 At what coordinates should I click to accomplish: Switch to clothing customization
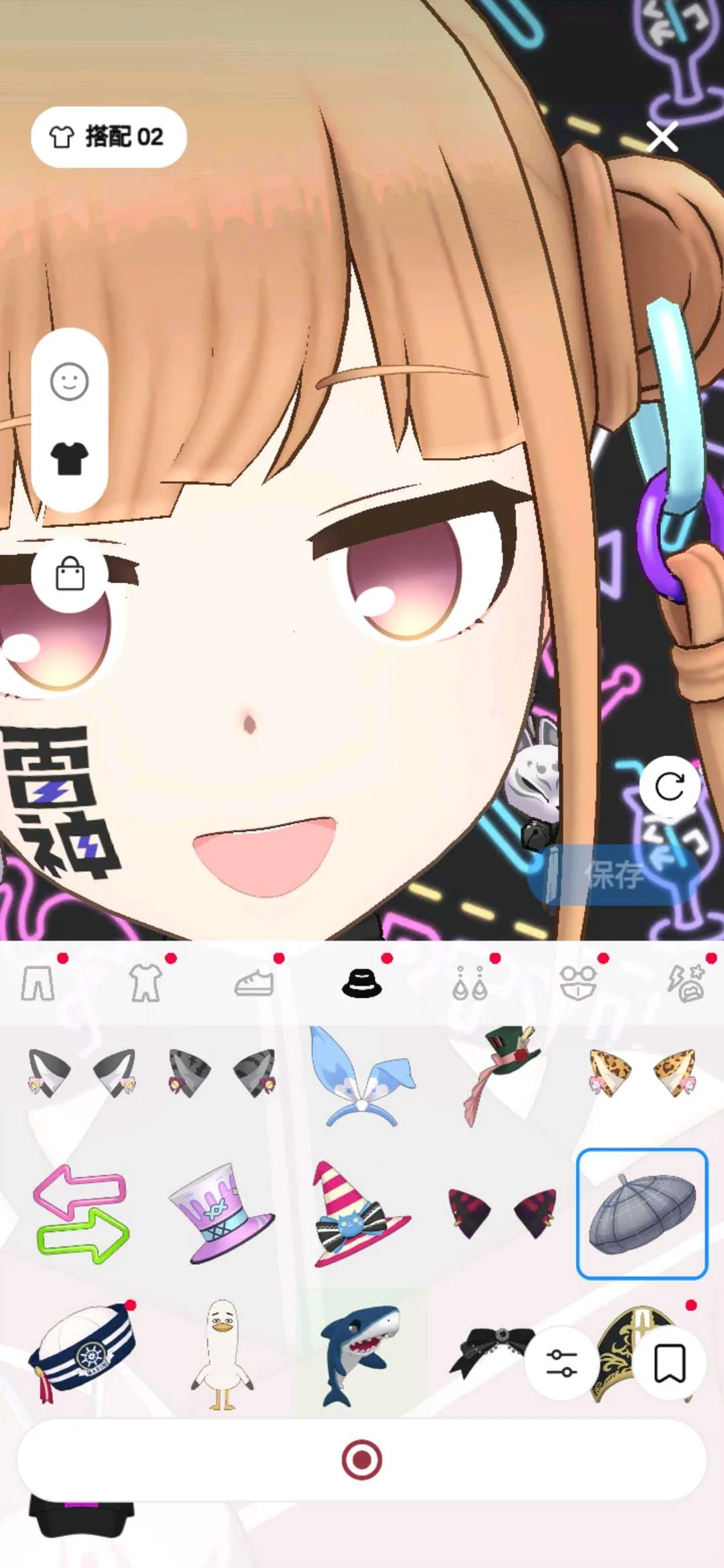pyautogui.click(x=69, y=458)
